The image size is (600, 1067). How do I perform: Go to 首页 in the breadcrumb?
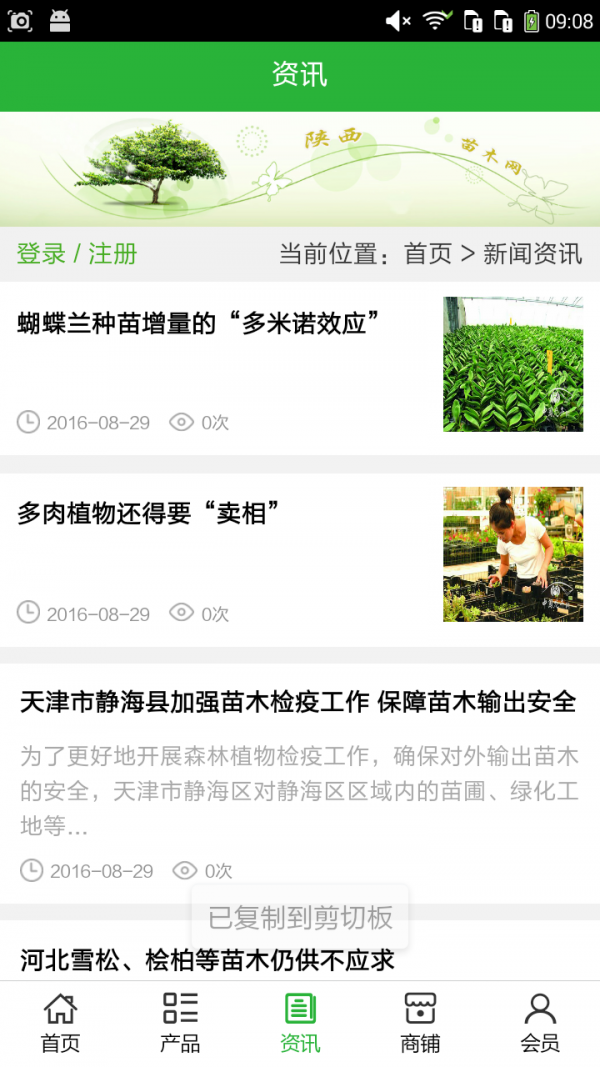(x=427, y=254)
